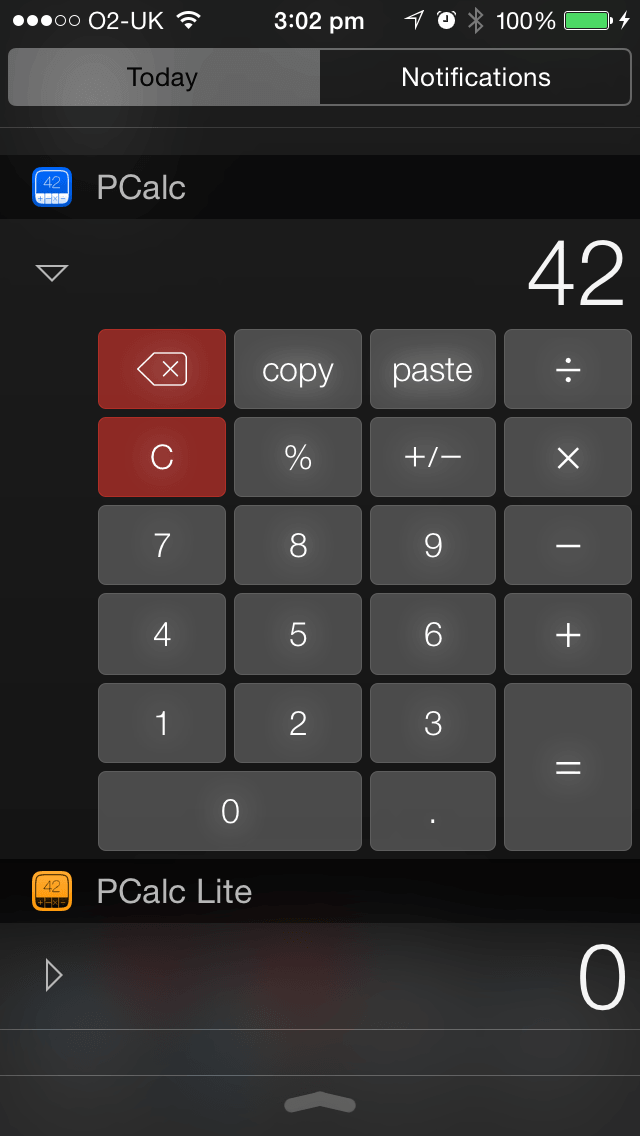Clear the calculator with C
Viewport: 640px width, 1136px height.
162,457
